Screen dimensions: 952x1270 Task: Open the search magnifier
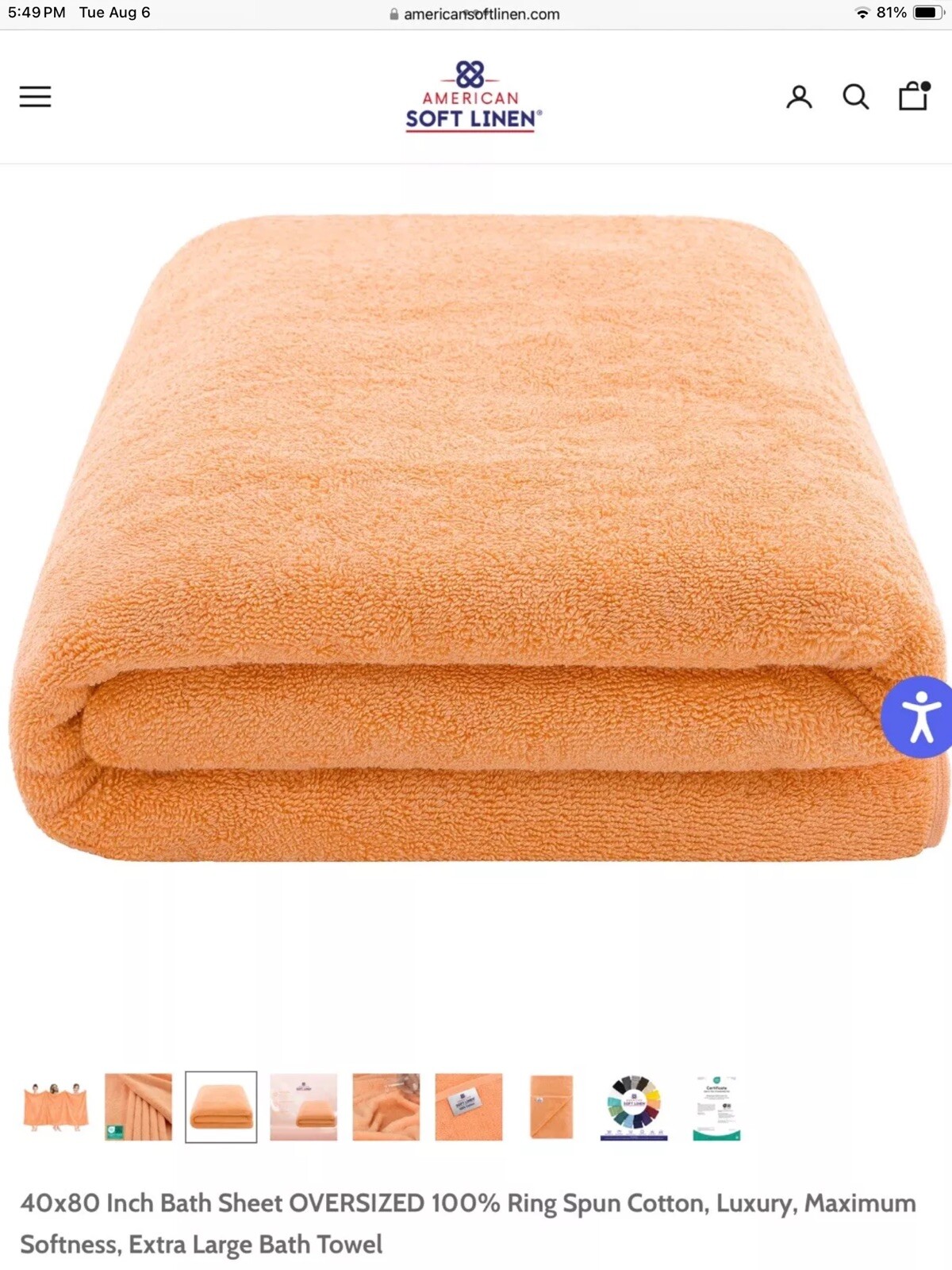pyautogui.click(x=855, y=97)
